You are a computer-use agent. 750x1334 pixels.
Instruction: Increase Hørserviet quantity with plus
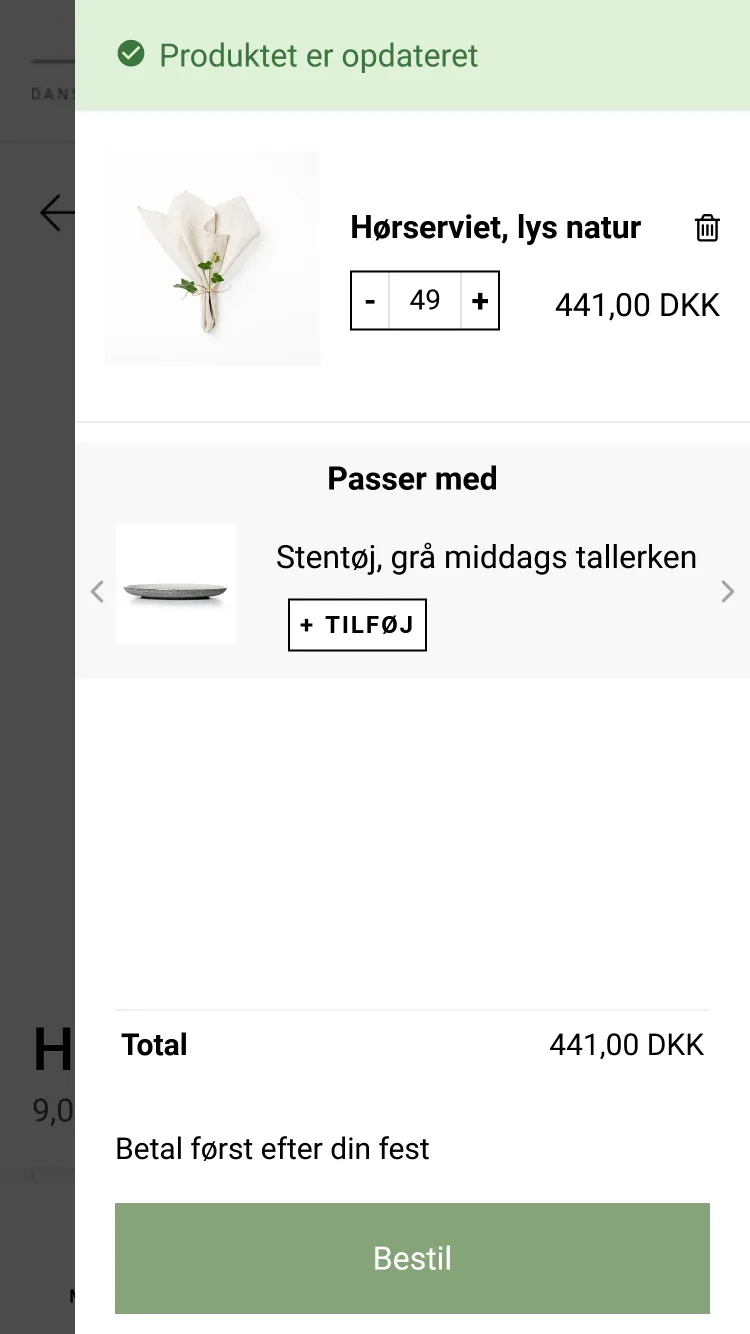[480, 300]
